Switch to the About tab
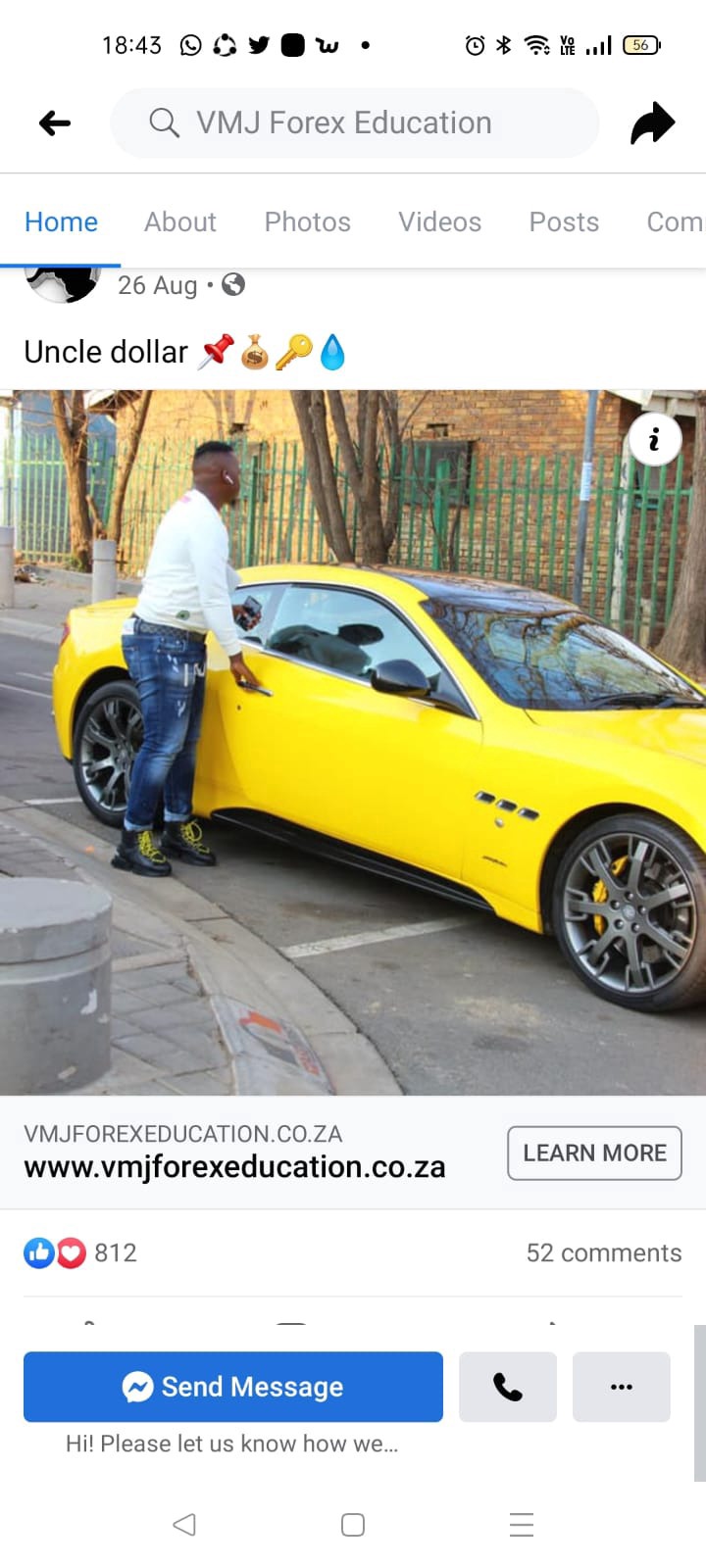Screen dimensions: 706x1568 180,221
